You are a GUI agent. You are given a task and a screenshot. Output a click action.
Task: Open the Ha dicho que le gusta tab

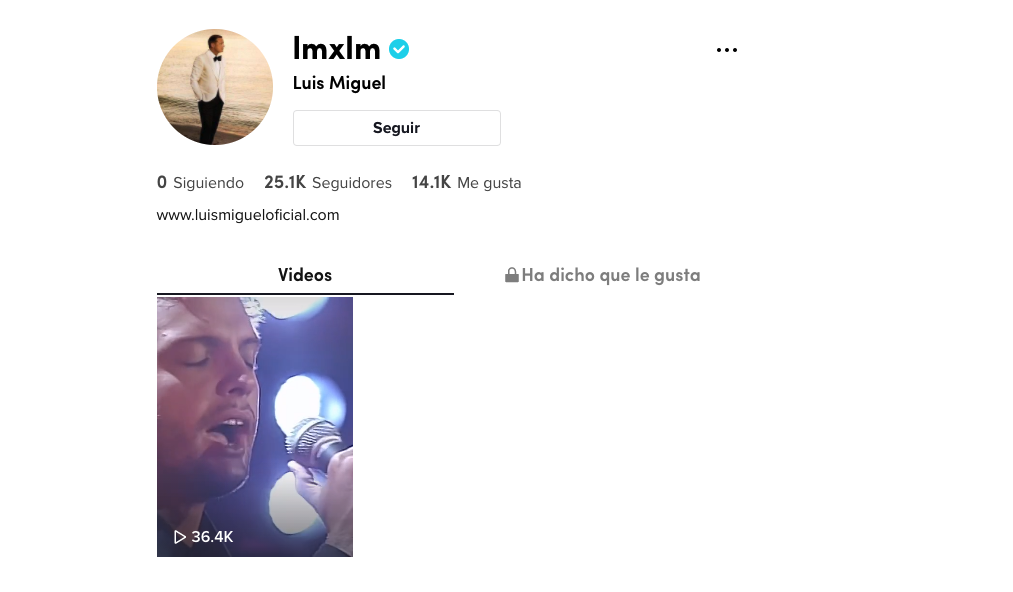[602, 275]
